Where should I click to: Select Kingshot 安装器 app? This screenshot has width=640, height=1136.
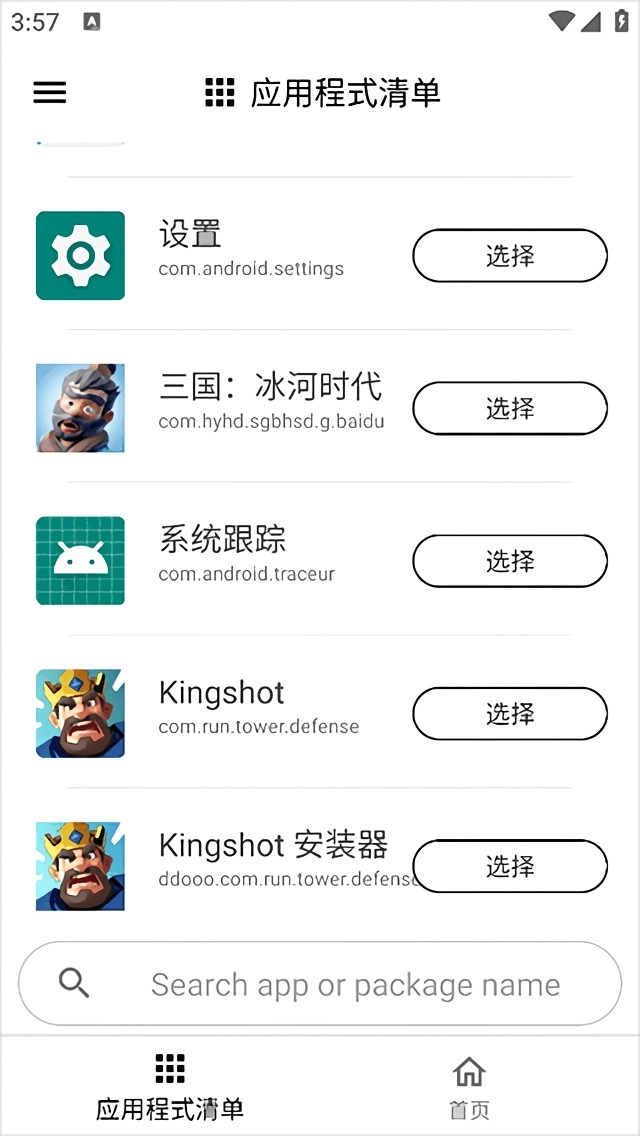click(x=510, y=866)
